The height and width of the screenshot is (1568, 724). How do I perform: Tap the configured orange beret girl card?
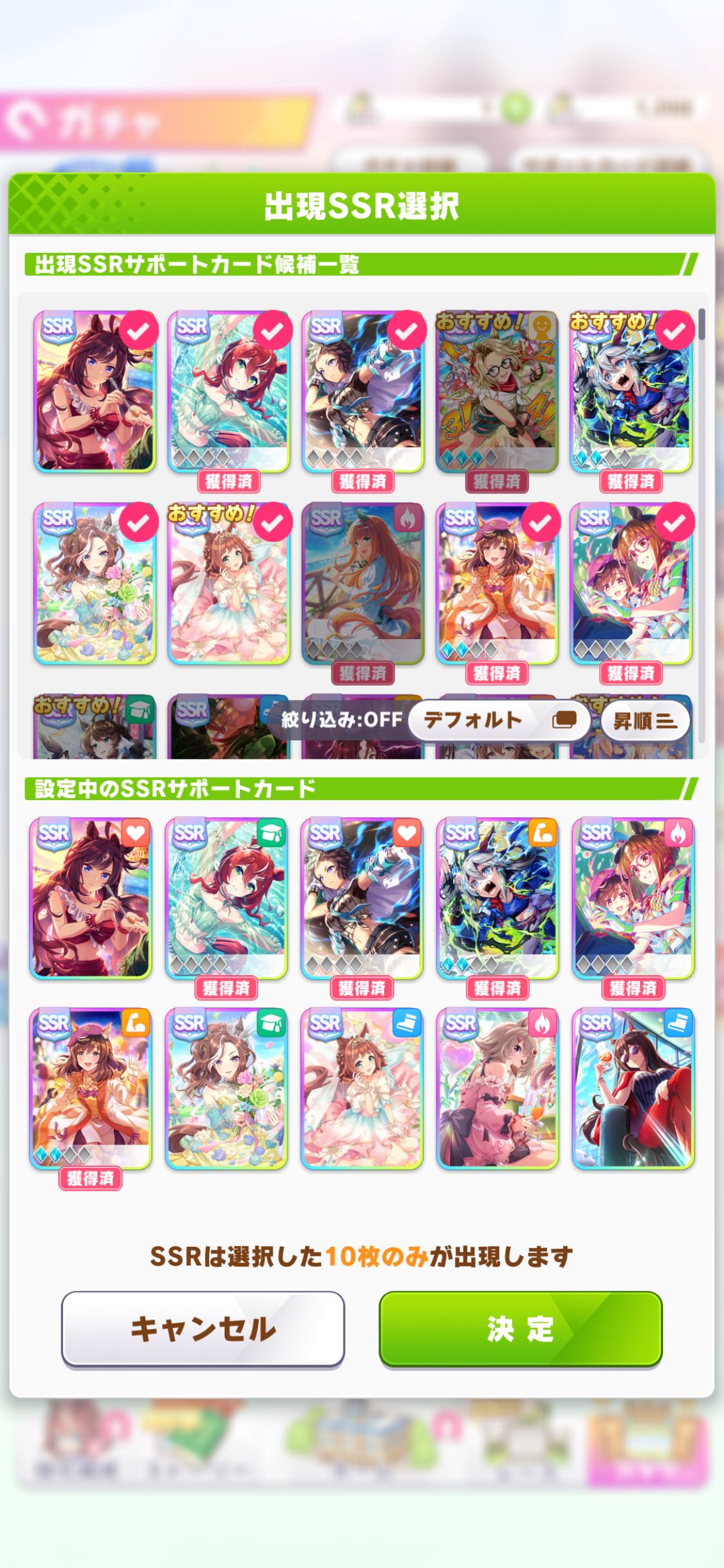(90, 1088)
